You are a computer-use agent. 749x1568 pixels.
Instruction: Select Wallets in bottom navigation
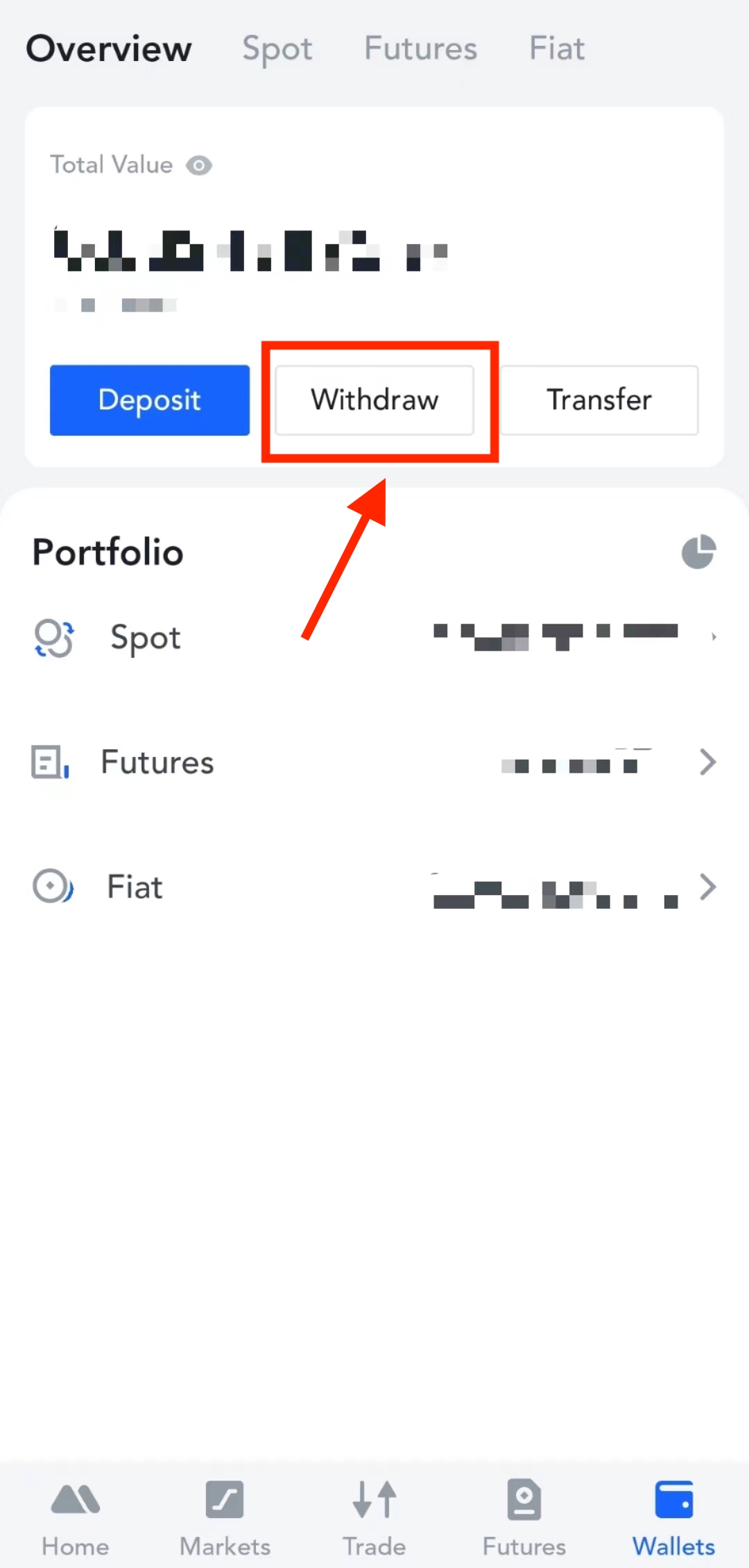tap(673, 1518)
